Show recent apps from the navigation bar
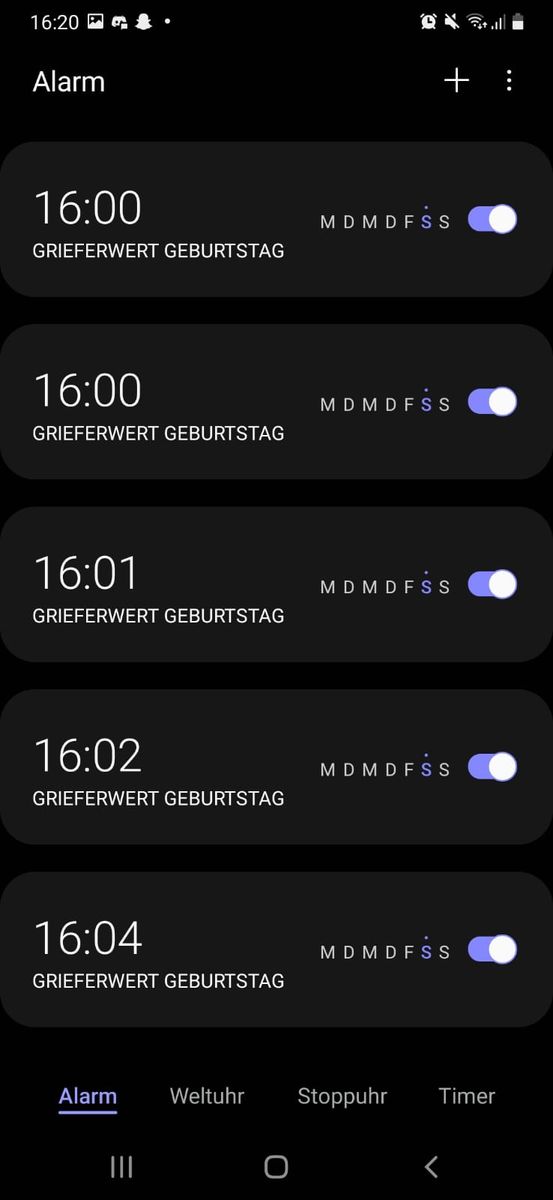This screenshot has width=553, height=1200. click(121, 1166)
